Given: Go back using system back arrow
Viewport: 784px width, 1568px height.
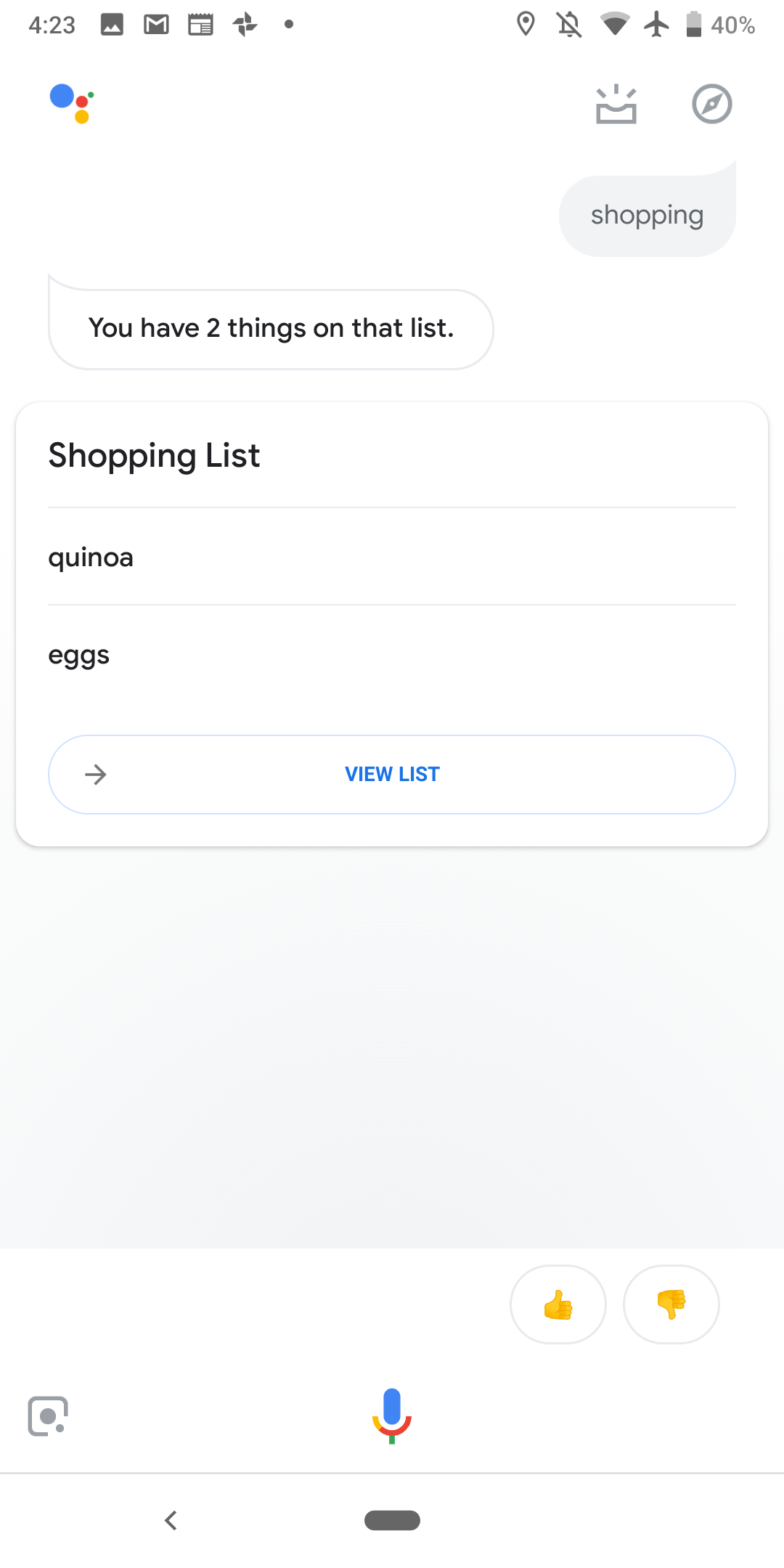Looking at the screenshot, I should pyautogui.click(x=171, y=1520).
